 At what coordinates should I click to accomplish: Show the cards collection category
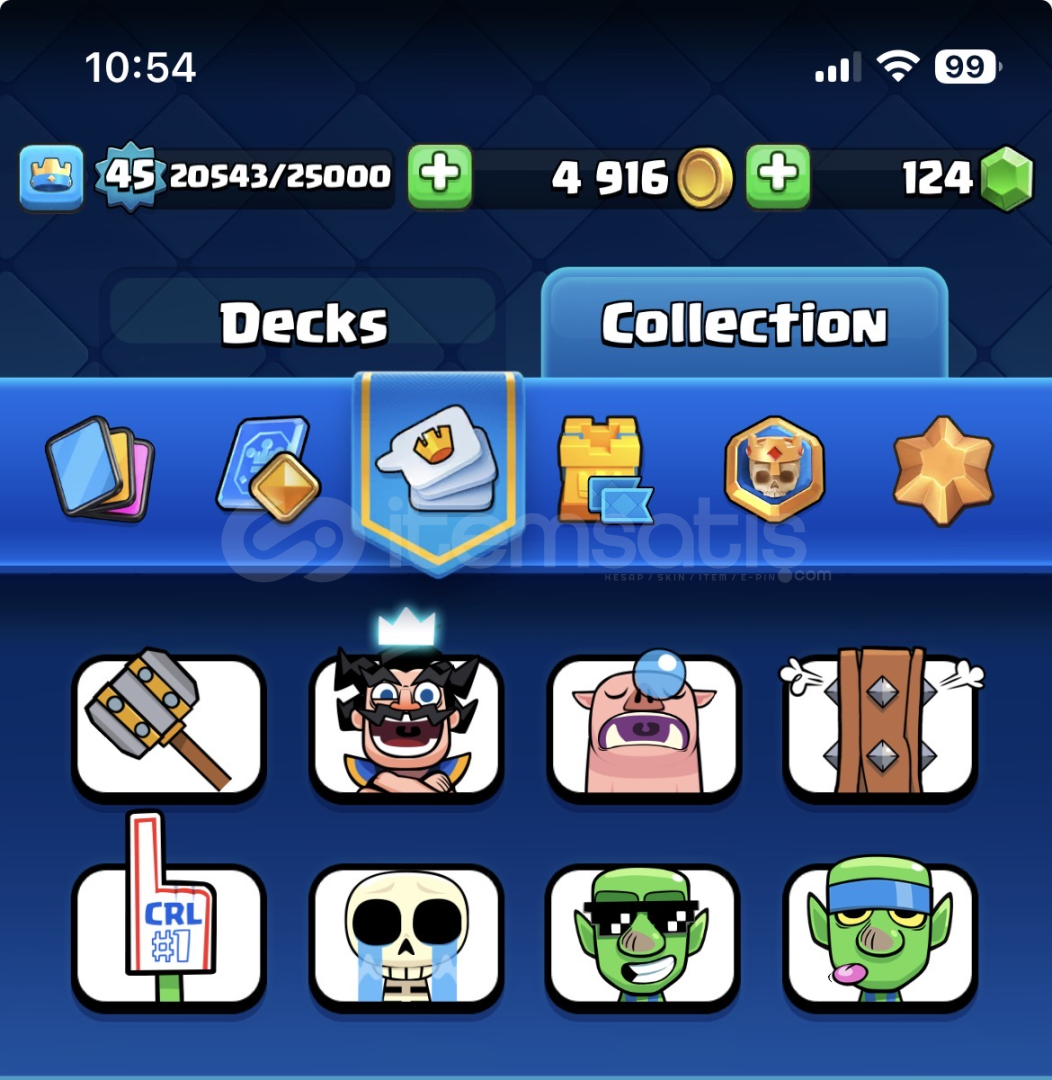[100, 466]
